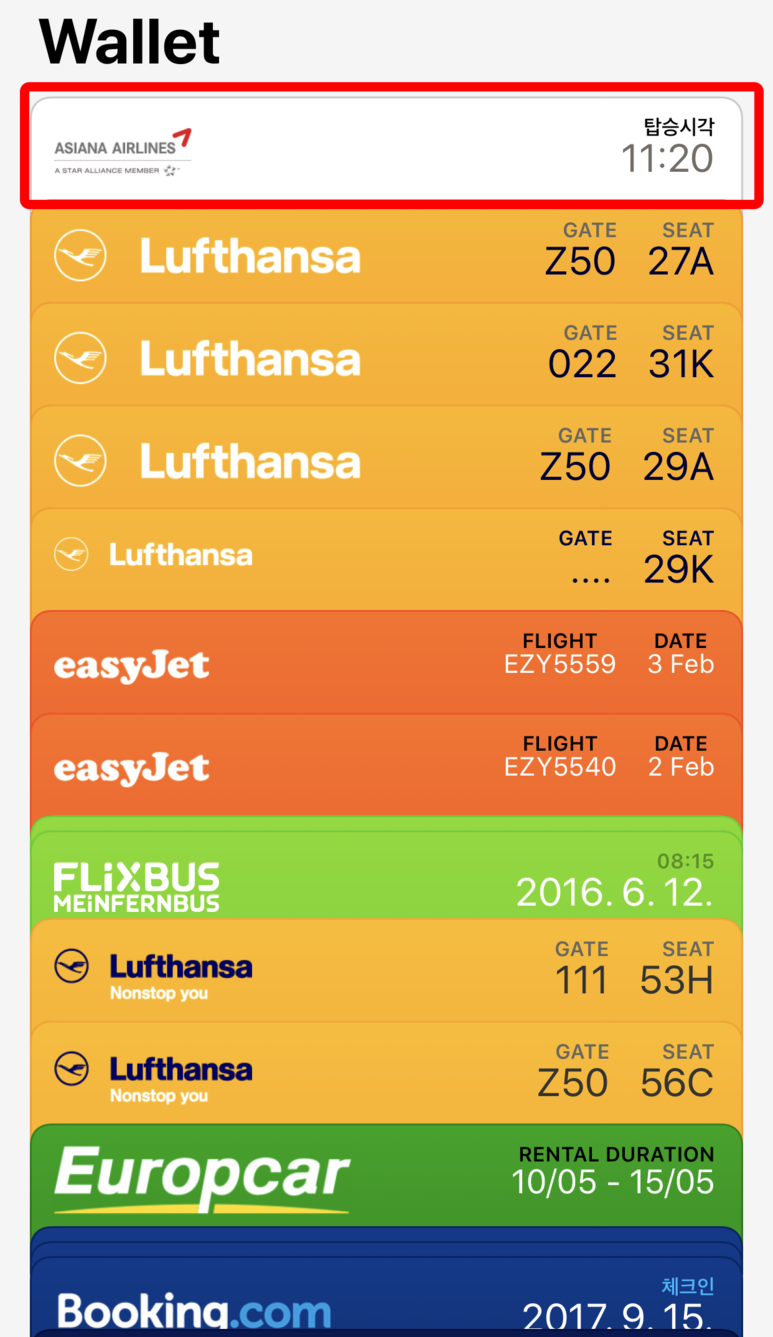
Task: View Lufthansa pass with seat 29A
Action: point(386,459)
